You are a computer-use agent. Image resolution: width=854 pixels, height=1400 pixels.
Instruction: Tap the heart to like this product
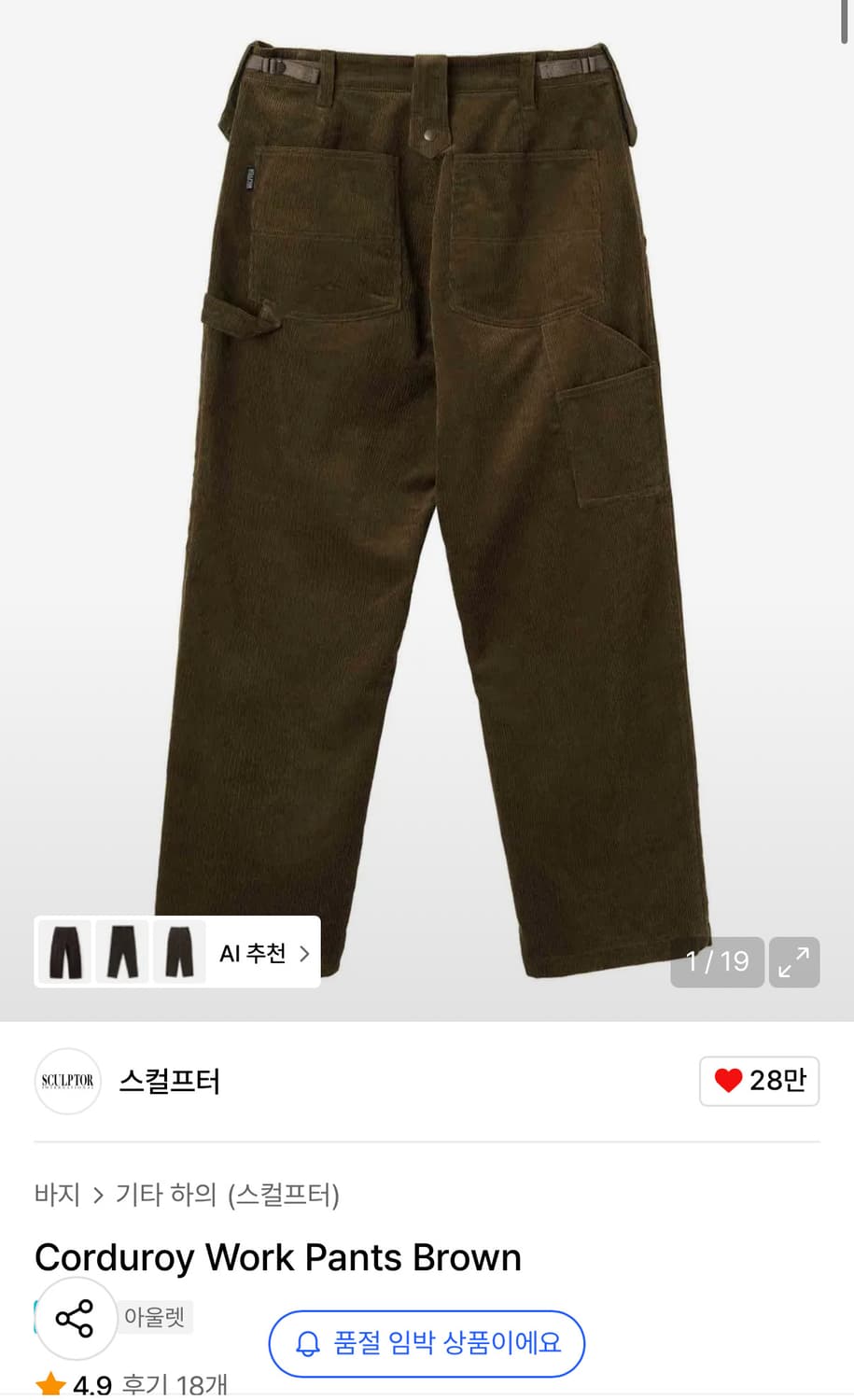click(x=727, y=1080)
